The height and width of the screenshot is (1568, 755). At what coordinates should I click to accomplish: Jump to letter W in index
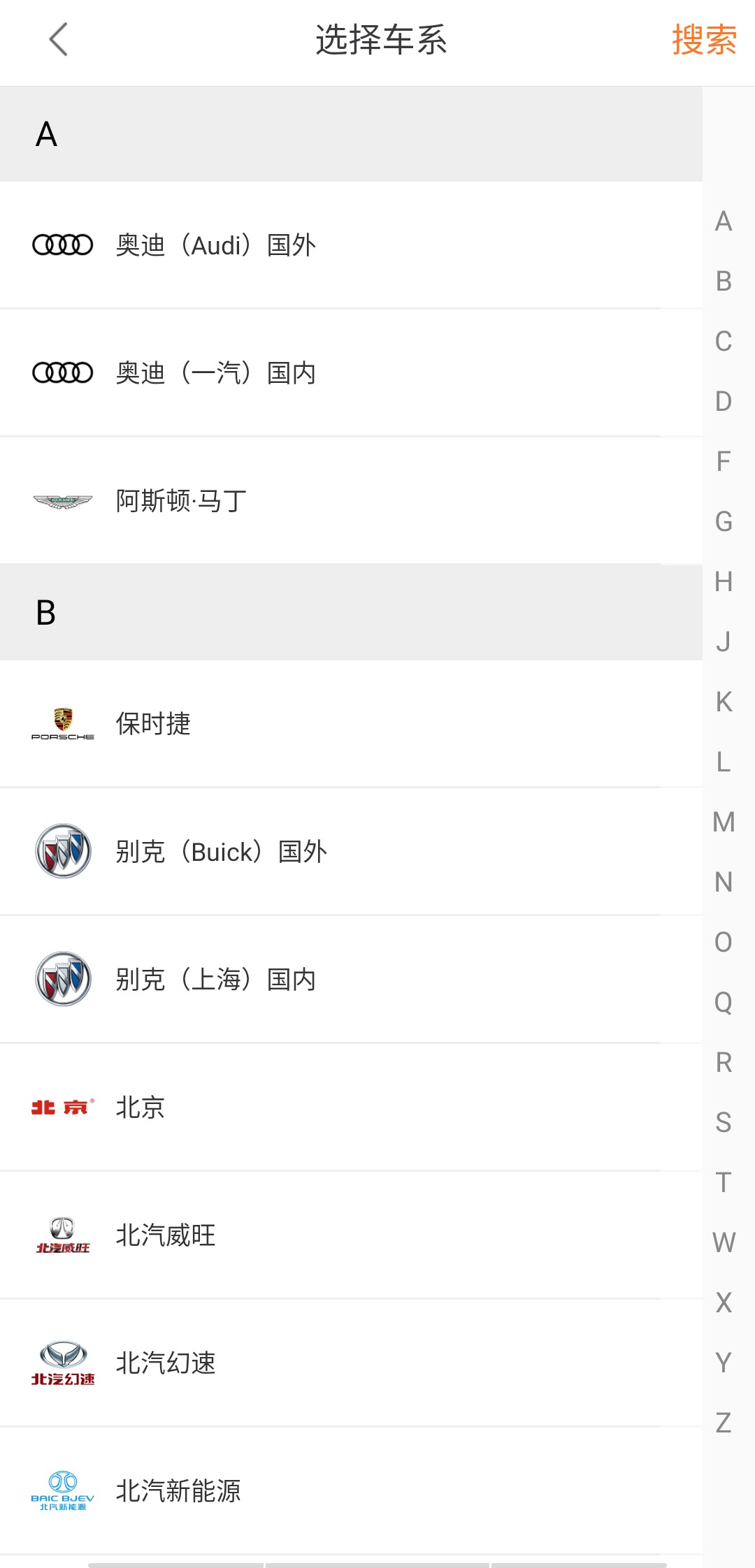coord(724,1242)
